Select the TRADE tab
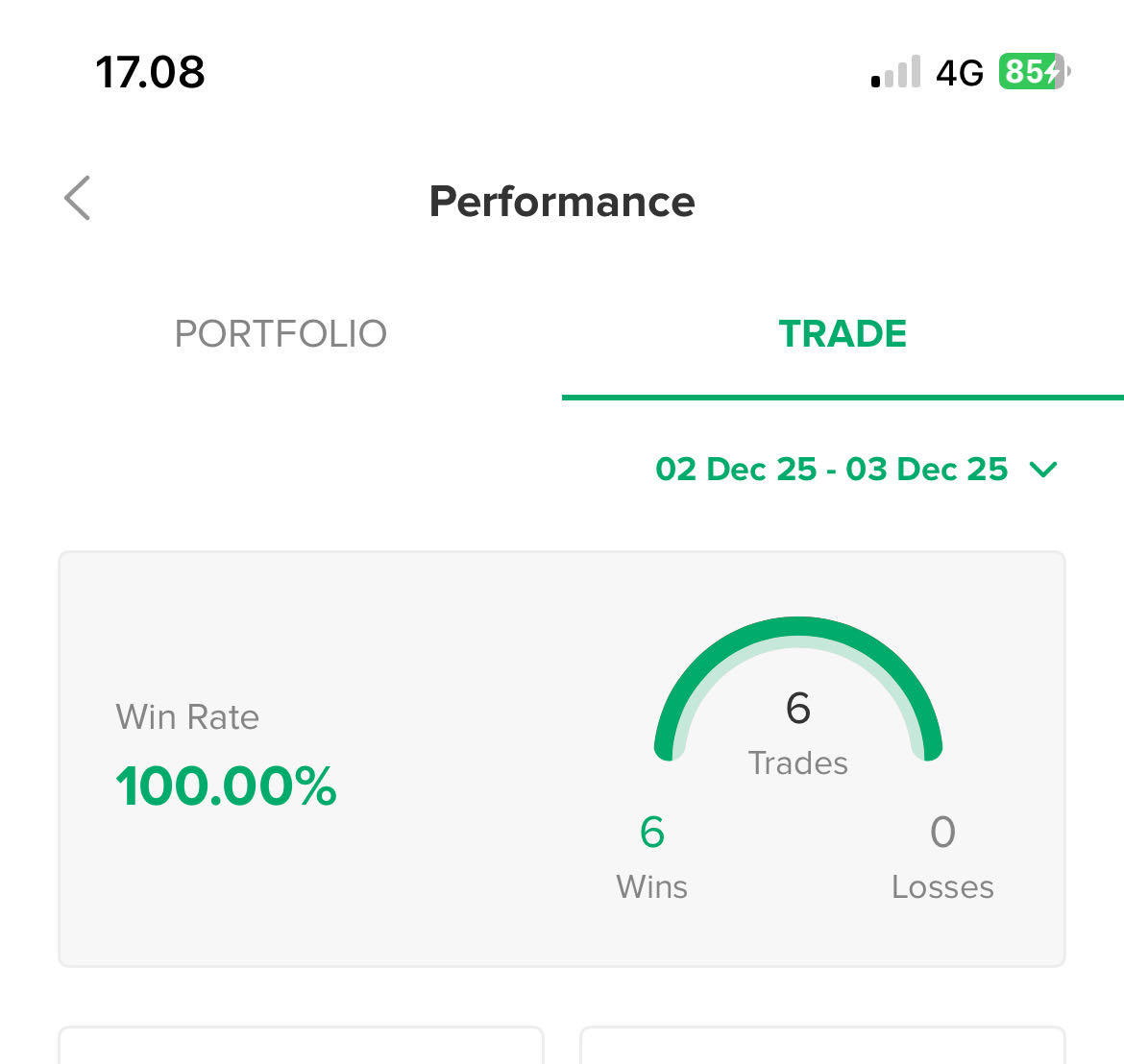This screenshot has width=1124, height=1064. pyautogui.click(x=843, y=334)
